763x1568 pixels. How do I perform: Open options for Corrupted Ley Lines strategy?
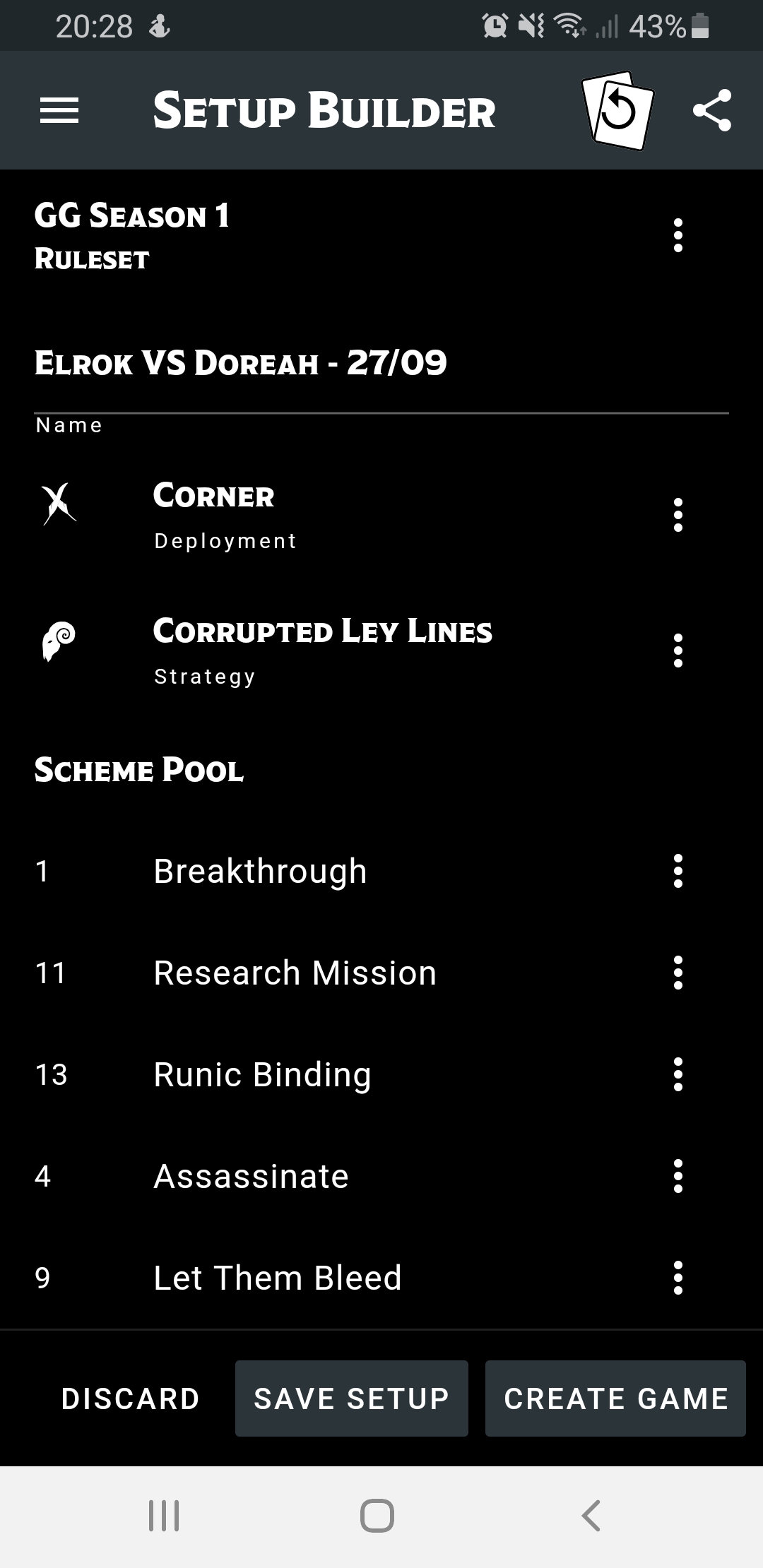[678, 651]
